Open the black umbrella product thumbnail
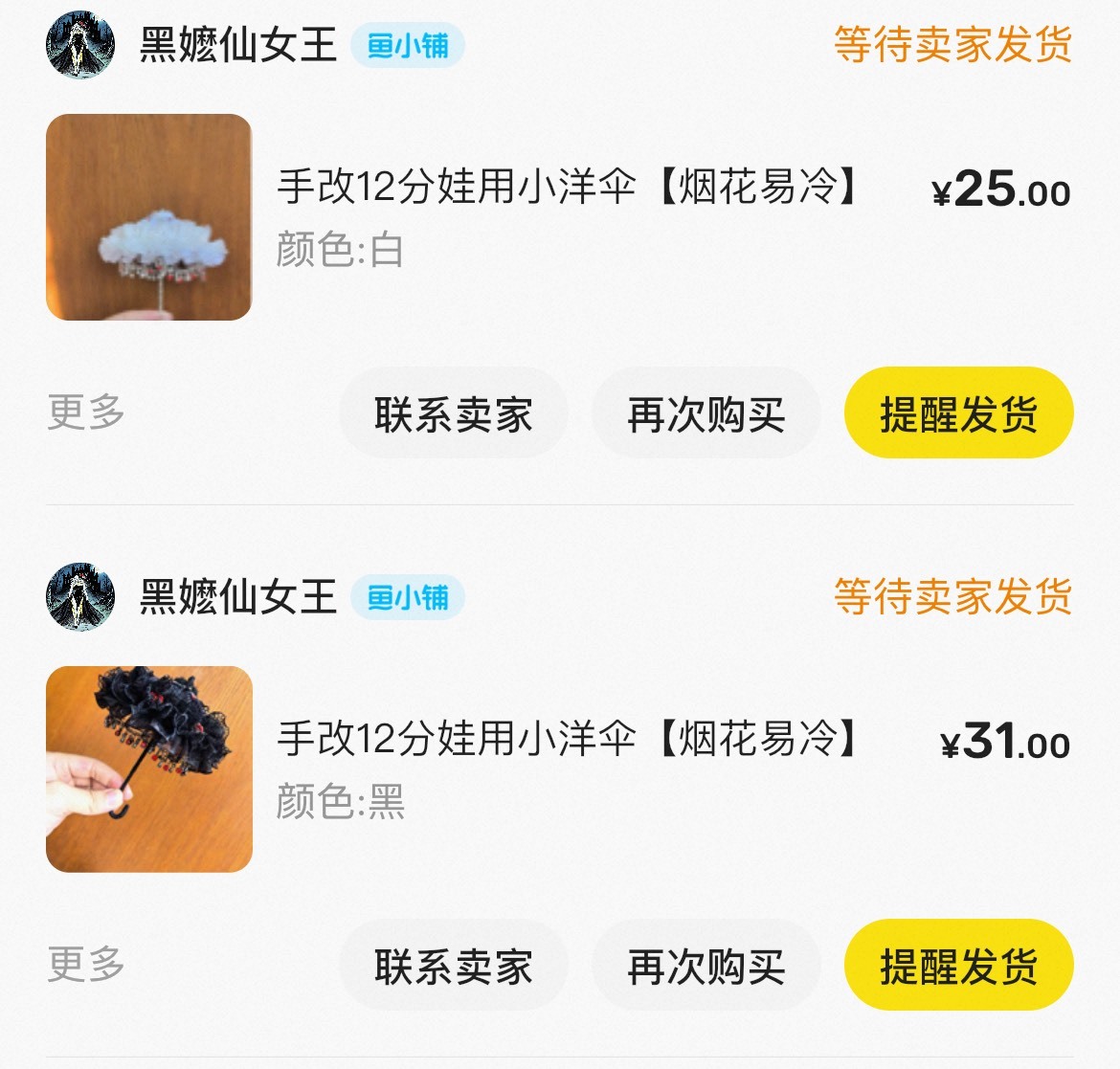This screenshot has width=1120, height=1069. [x=148, y=769]
